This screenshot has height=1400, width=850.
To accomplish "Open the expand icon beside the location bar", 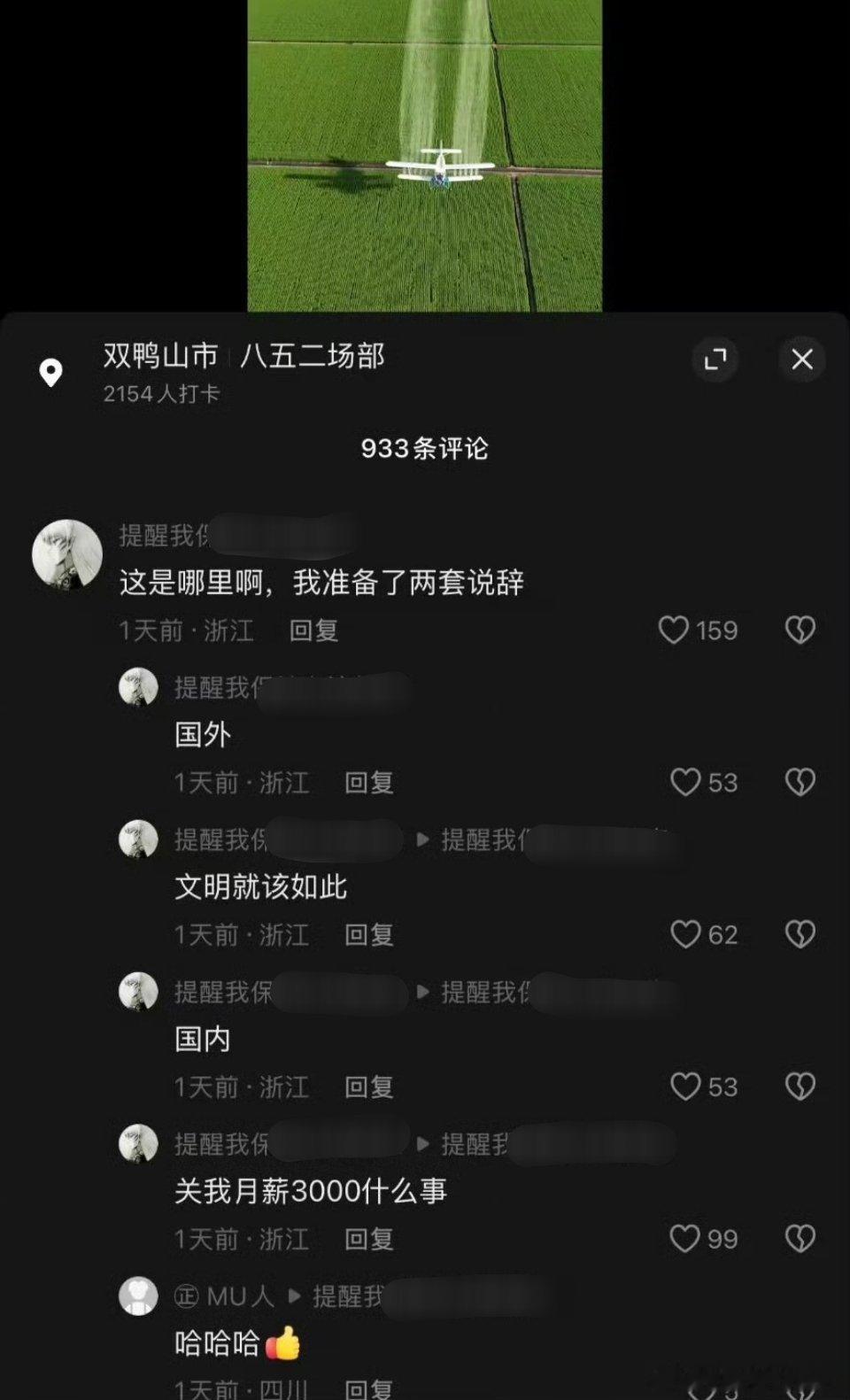I will pyautogui.click(x=716, y=360).
